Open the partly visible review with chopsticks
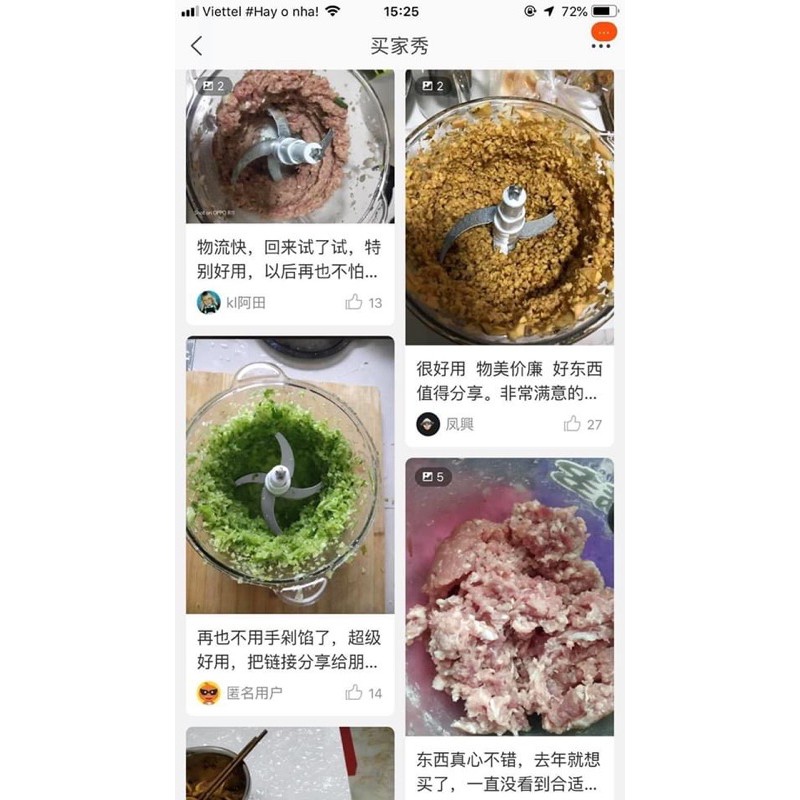800x800 pixels. pos(290,763)
